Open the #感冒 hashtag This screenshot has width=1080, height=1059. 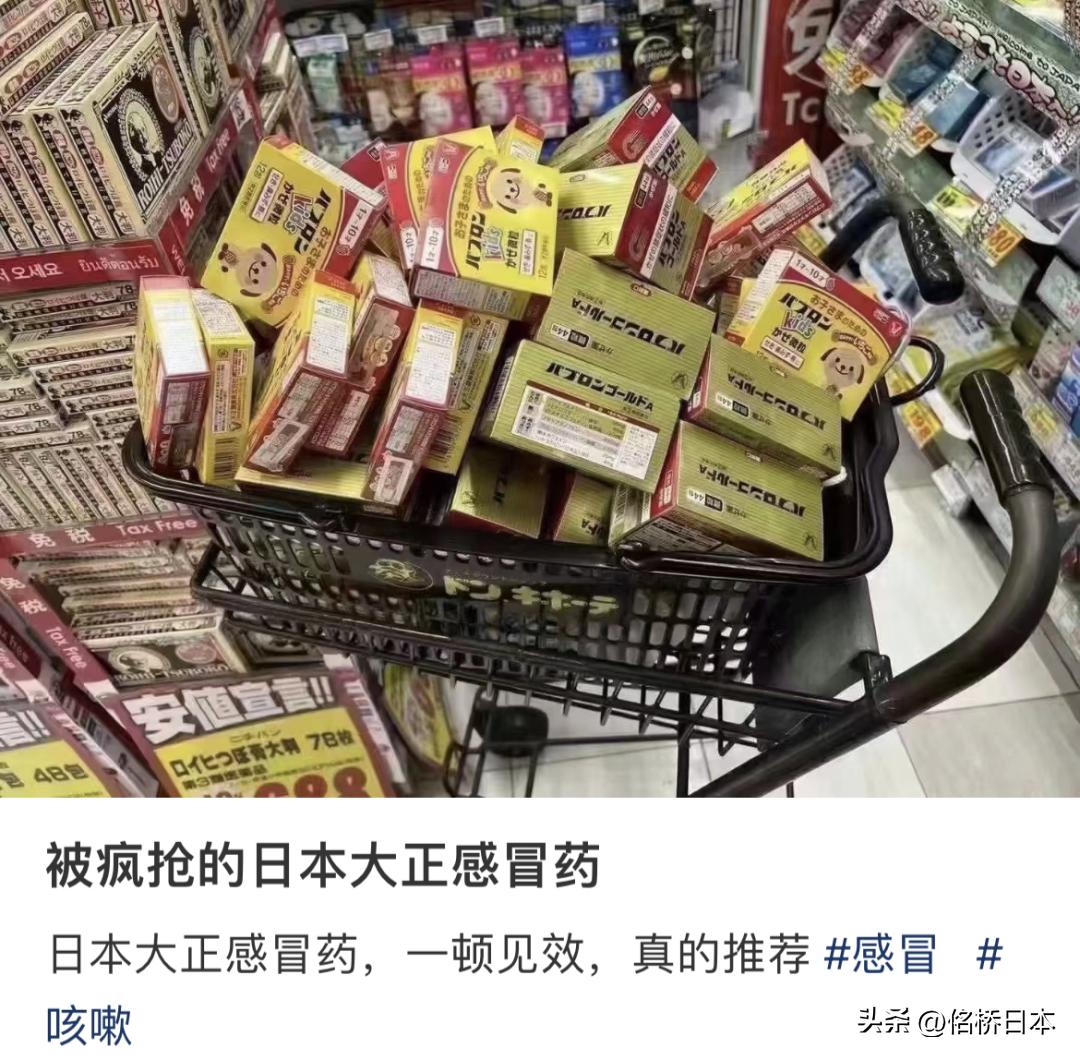click(x=880, y=955)
